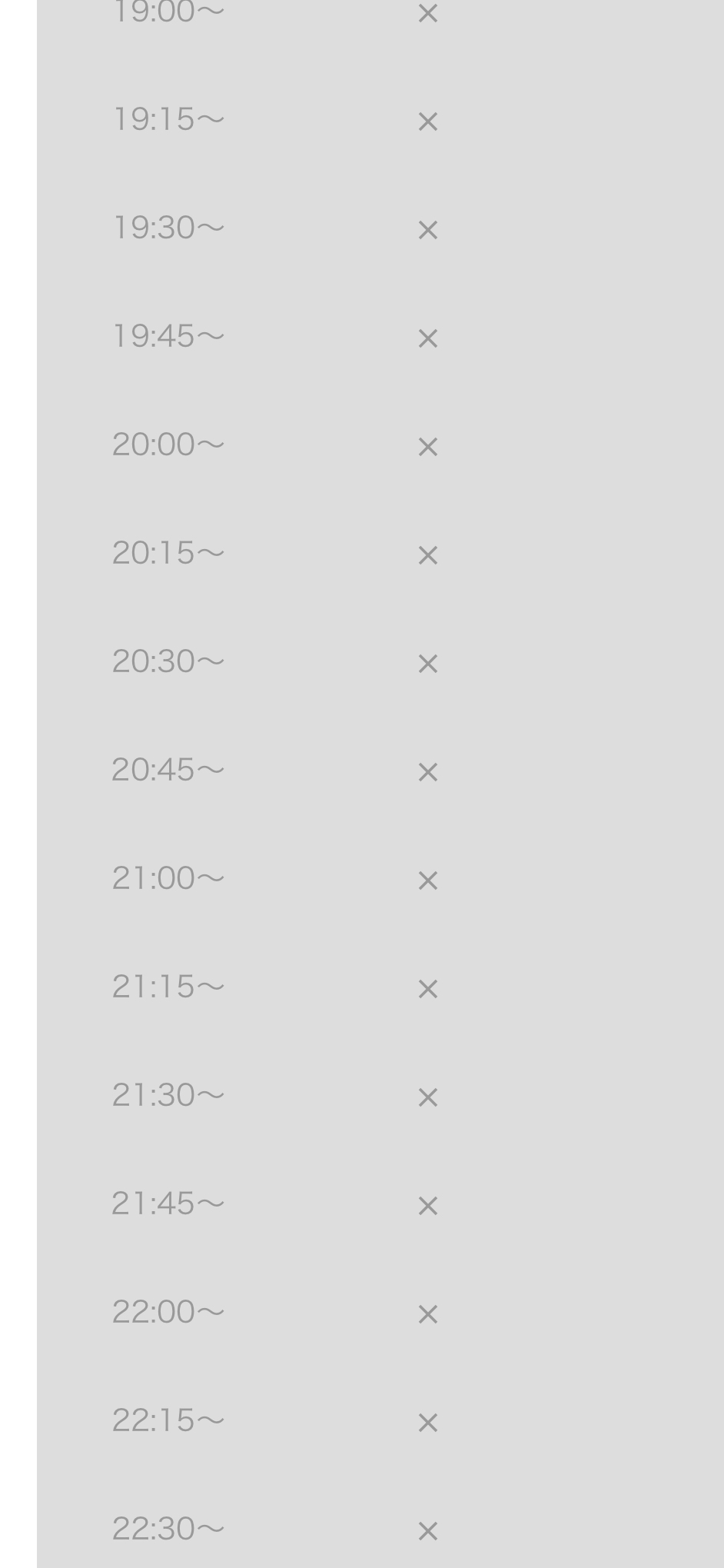This screenshot has width=724, height=1568.
Task: Tap the 20:15~ slot row
Action: click(380, 554)
